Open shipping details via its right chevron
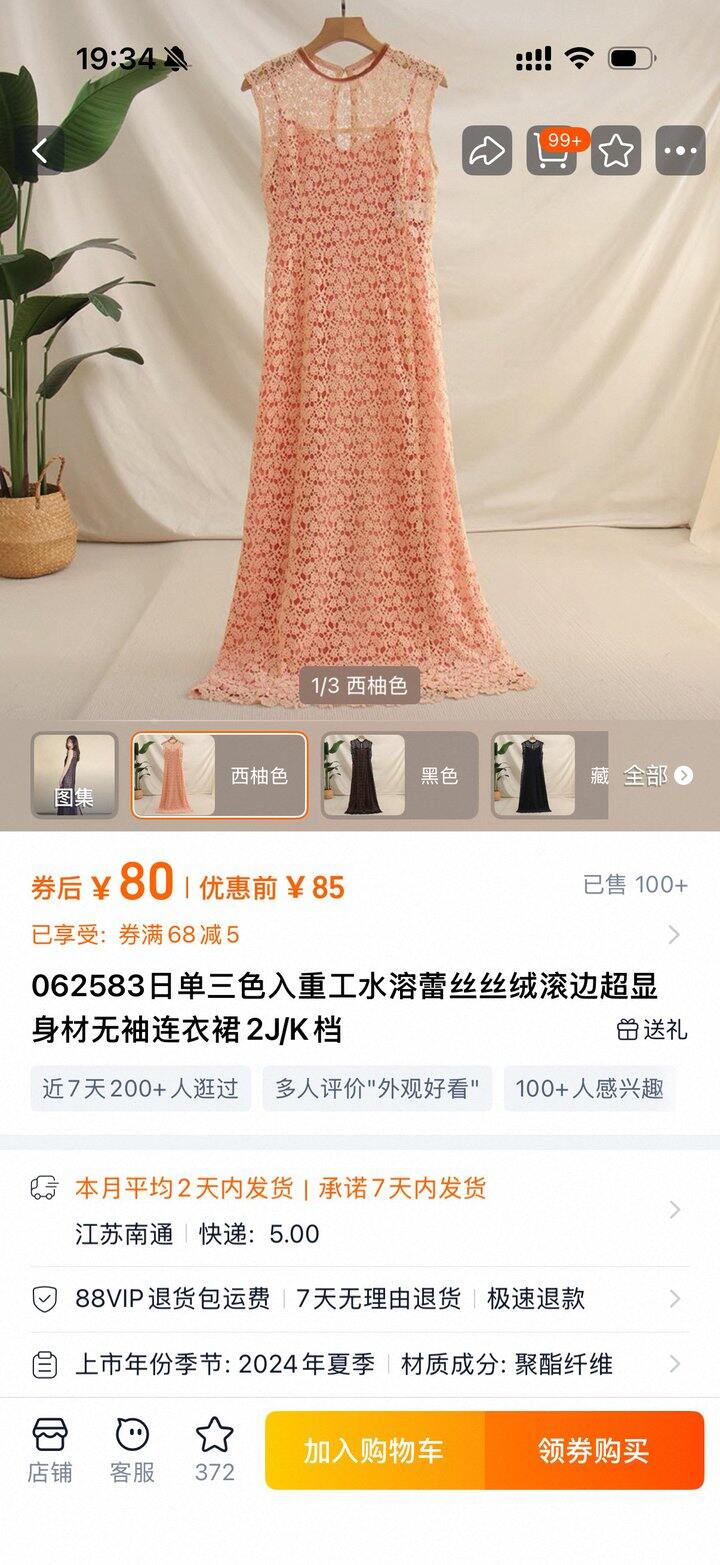 point(675,1210)
